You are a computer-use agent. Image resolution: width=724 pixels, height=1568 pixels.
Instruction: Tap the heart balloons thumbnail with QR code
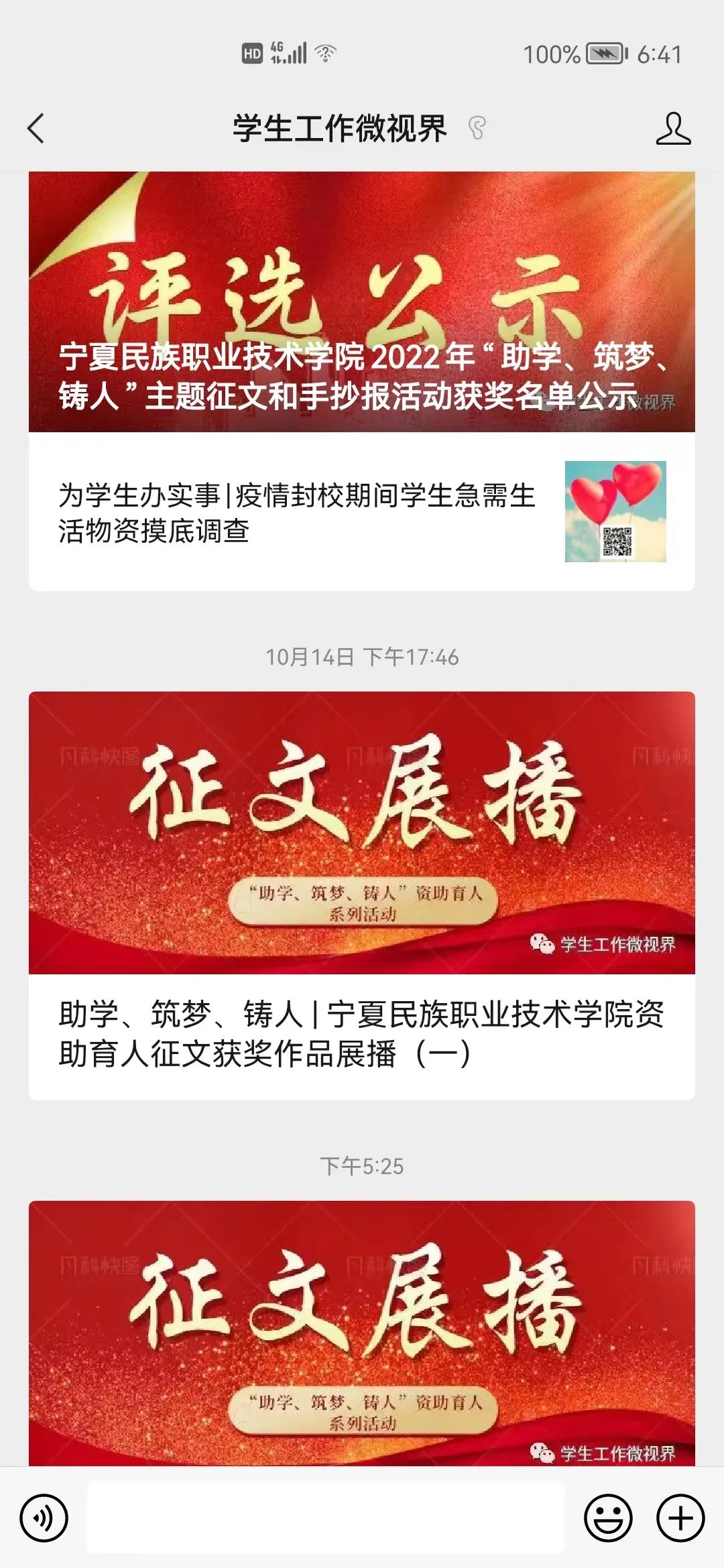[x=615, y=513]
